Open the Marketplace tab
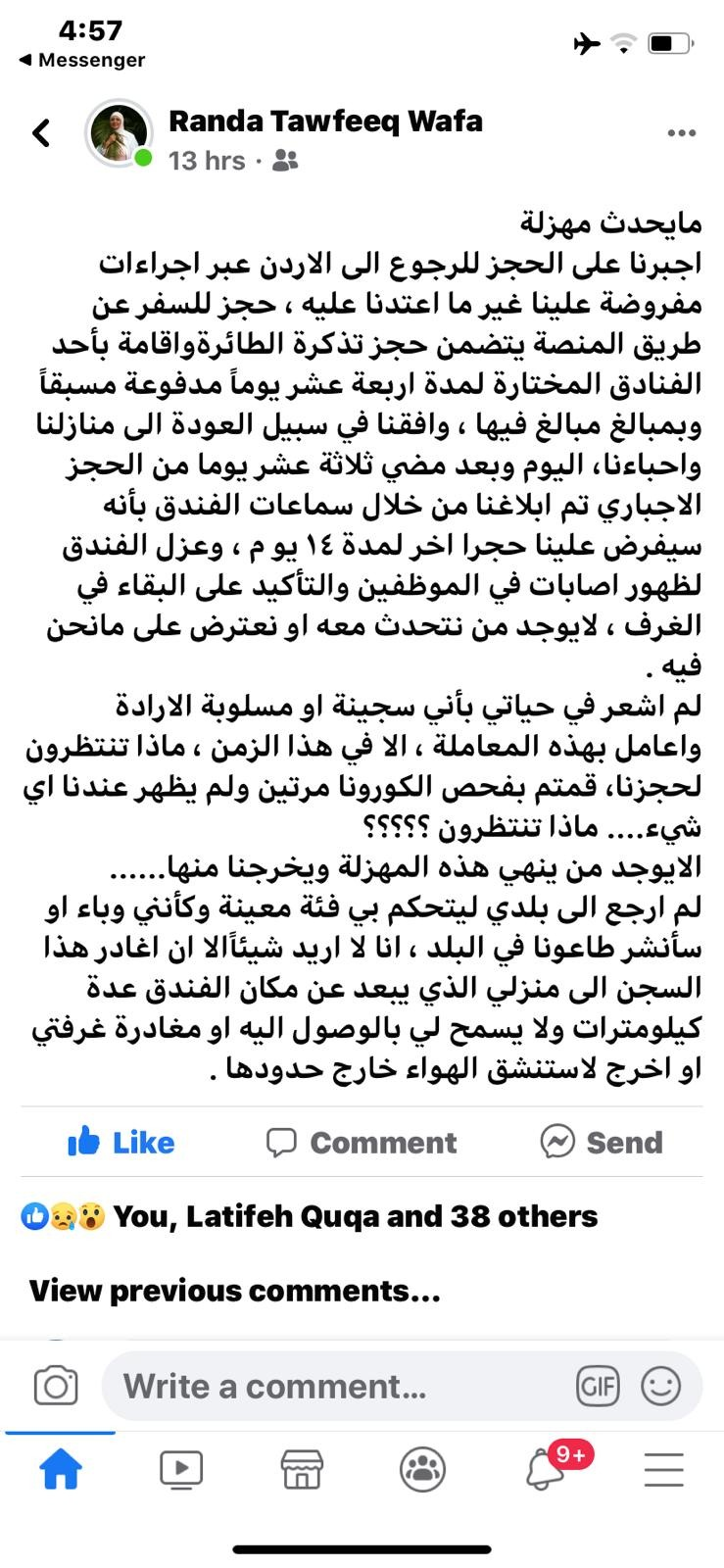Screen dimensions: 724x1568 click(x=302, y=1470)
